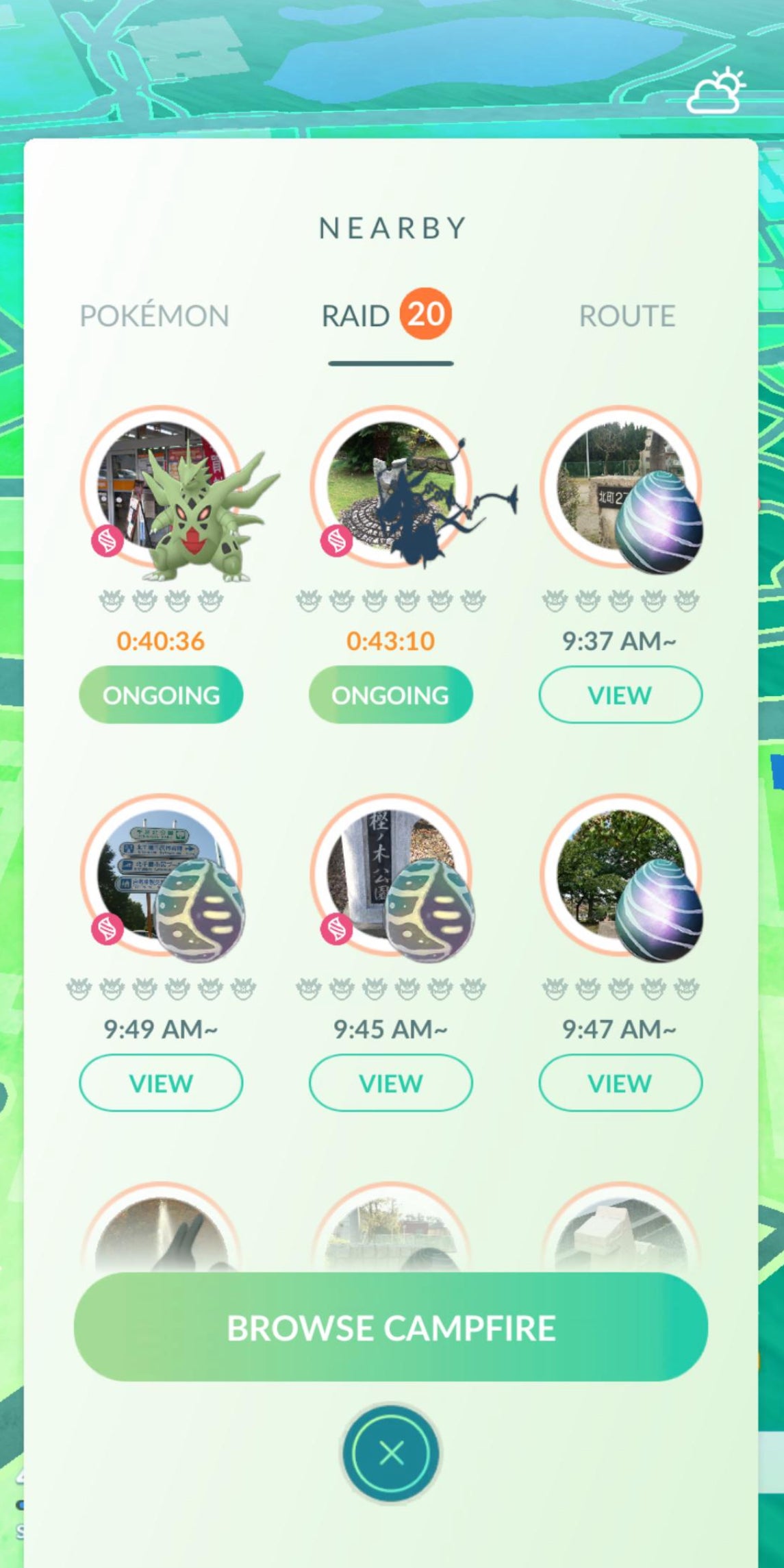784x1568 pixels.
Task: Tap Ongoing for the 0:43:10 raid
Action: [x=390, y=695]
